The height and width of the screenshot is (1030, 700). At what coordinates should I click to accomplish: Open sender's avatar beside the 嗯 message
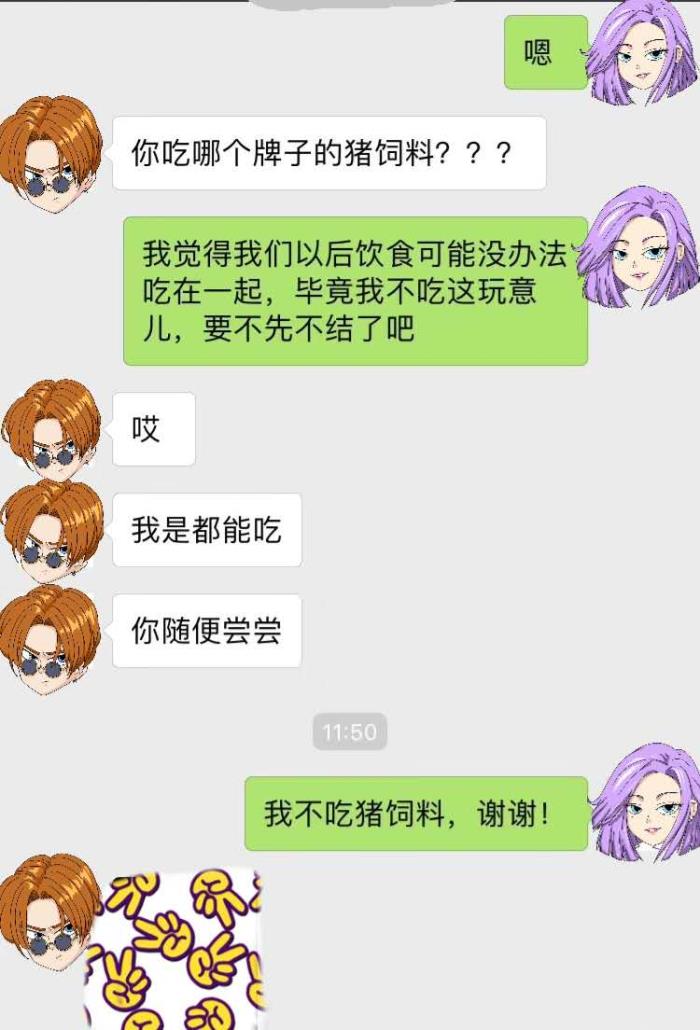click(640, 52)
